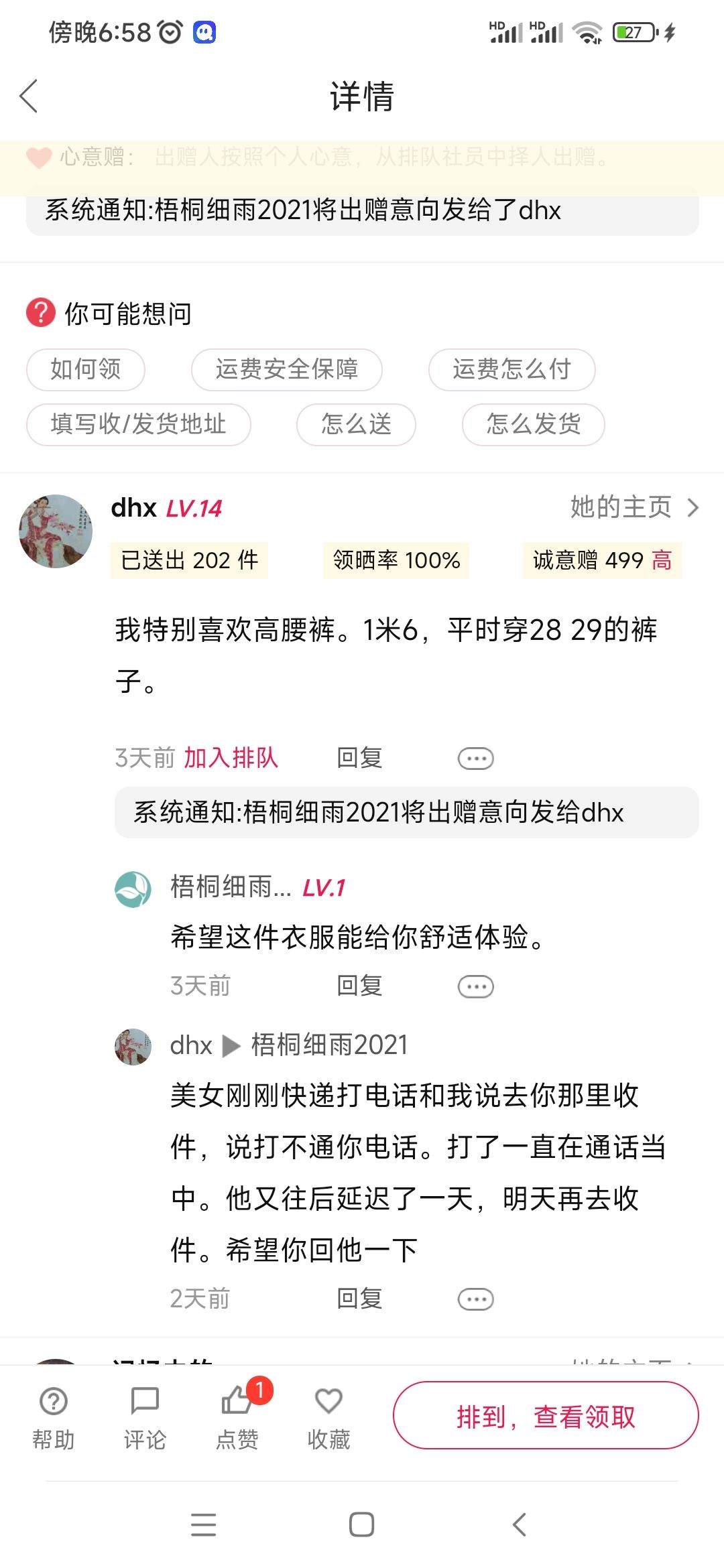The width and height of the screenshot is (724, 1568).
Task: Reply to dhx's comment about 高腰裤
Action: (359, 758)
